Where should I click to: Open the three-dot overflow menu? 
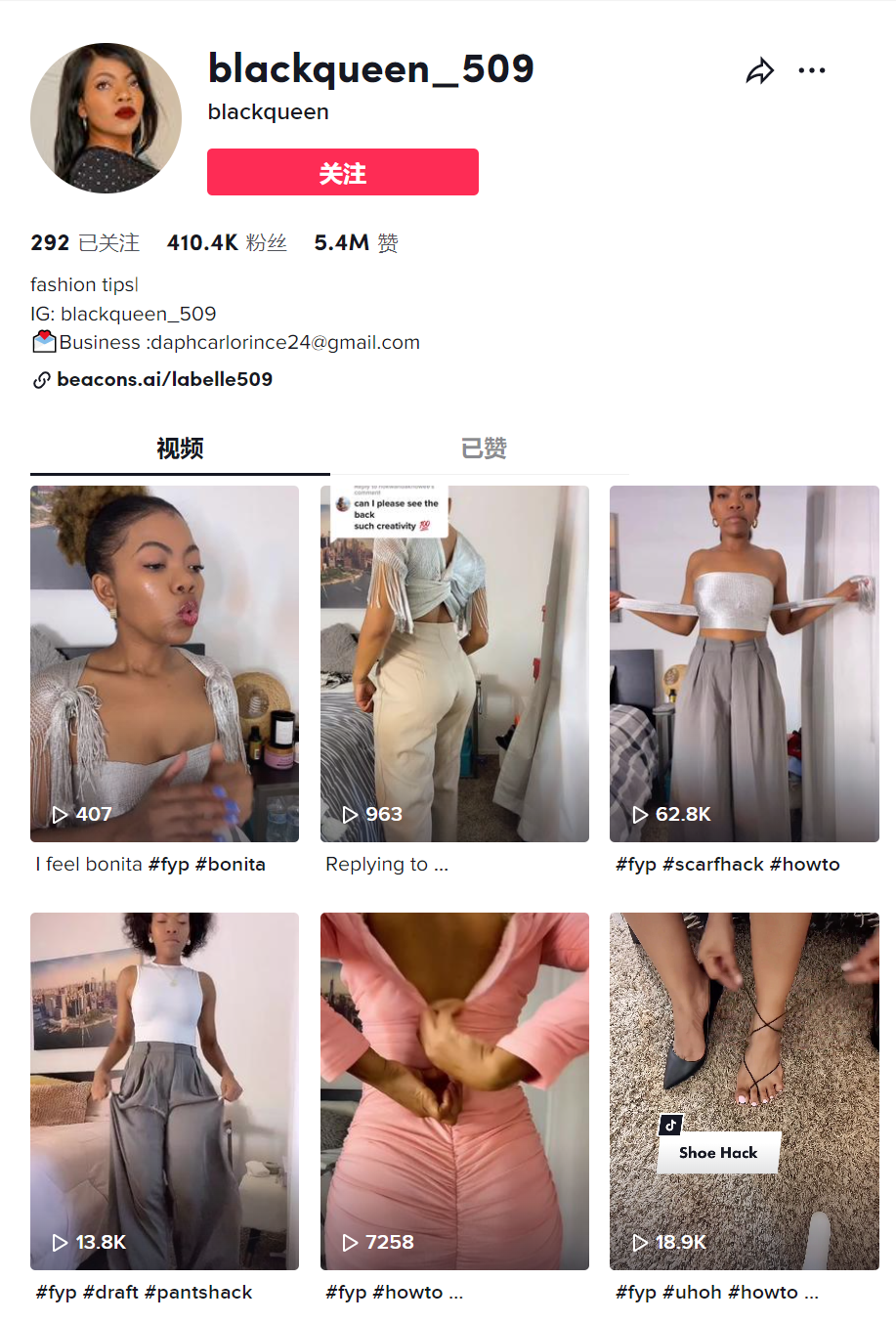(x=811, y=70)
